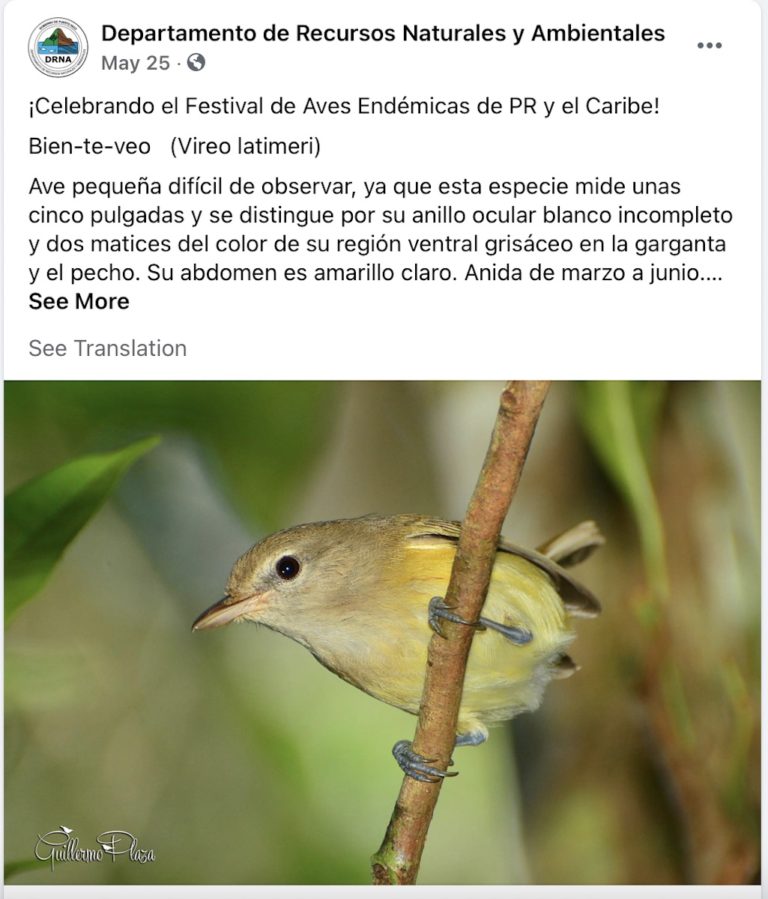Screen dimensions: 768x899
Task: Open the post's three-dot options menu
Action: click(709, 46)
